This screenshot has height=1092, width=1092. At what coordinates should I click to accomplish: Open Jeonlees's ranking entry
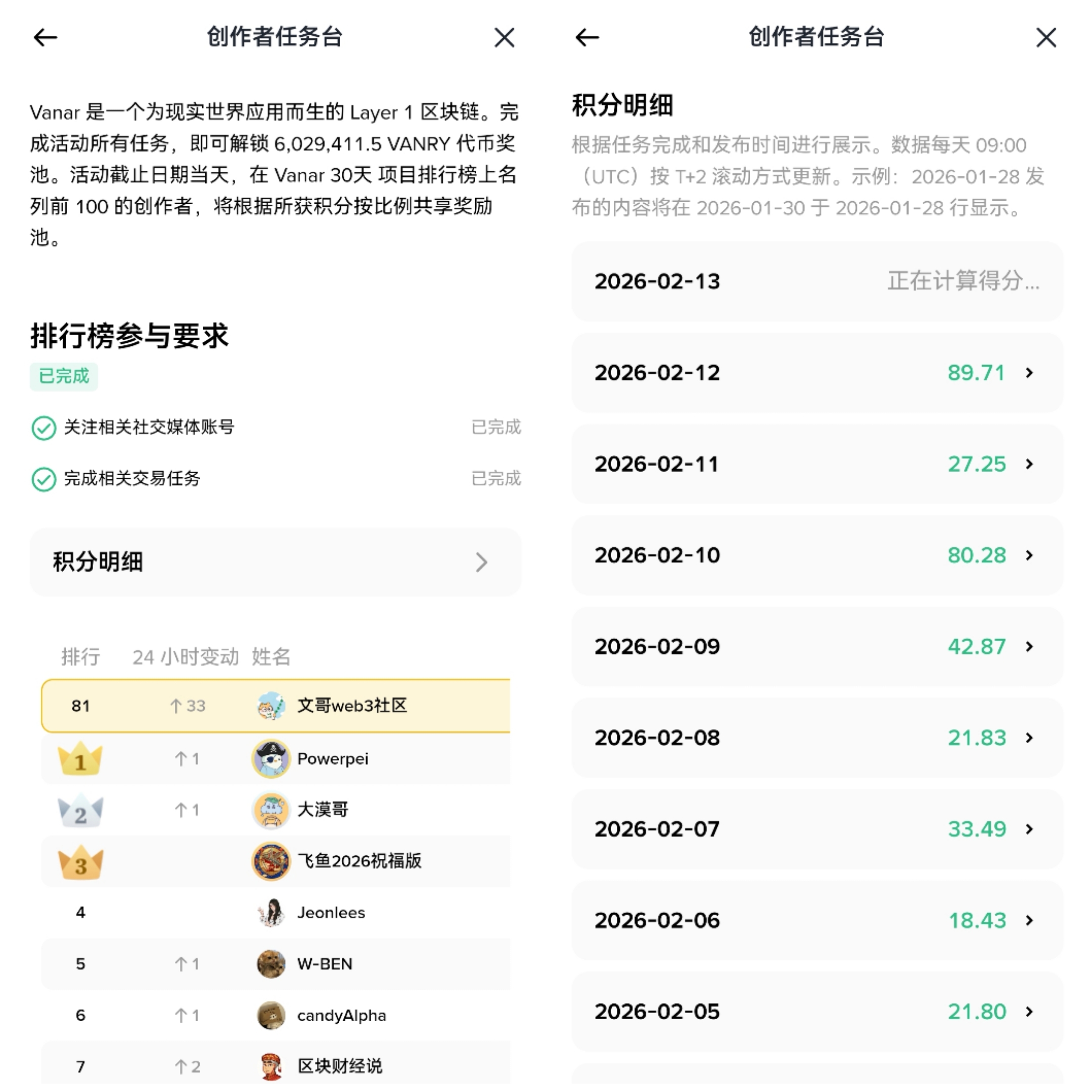[331, 912]
